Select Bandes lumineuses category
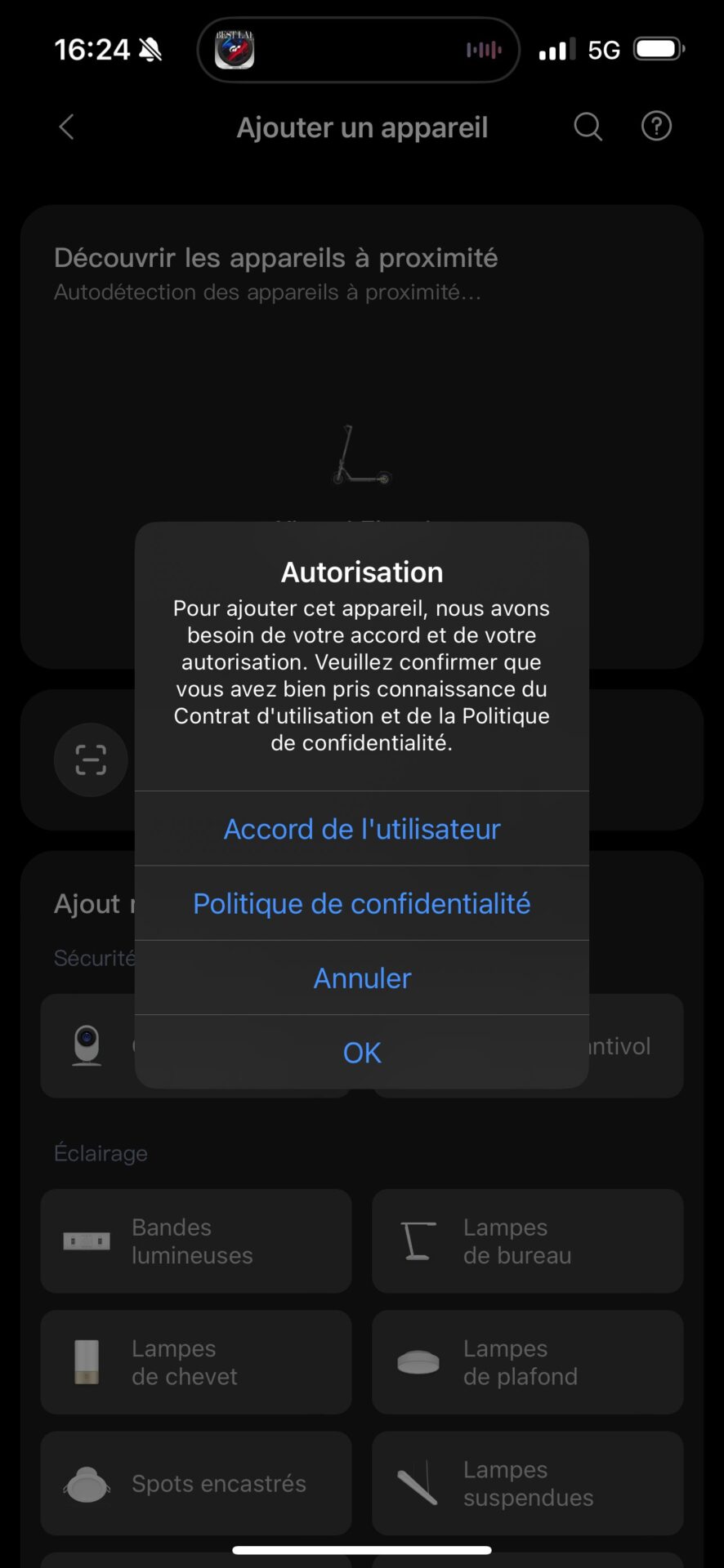724x1568 pixels. (x=196, y=1241)
